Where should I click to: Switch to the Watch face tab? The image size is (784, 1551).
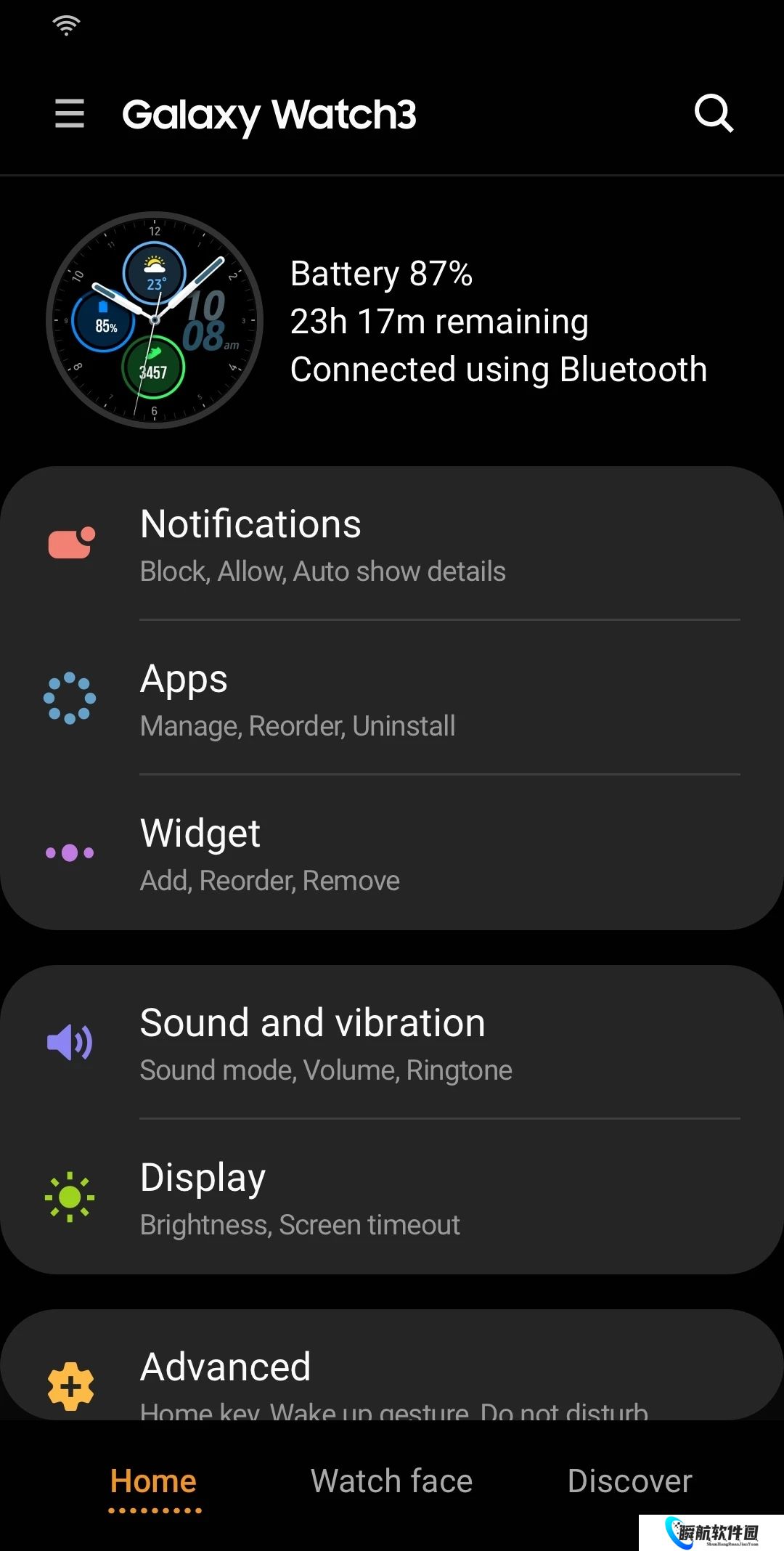(391, 1481)
